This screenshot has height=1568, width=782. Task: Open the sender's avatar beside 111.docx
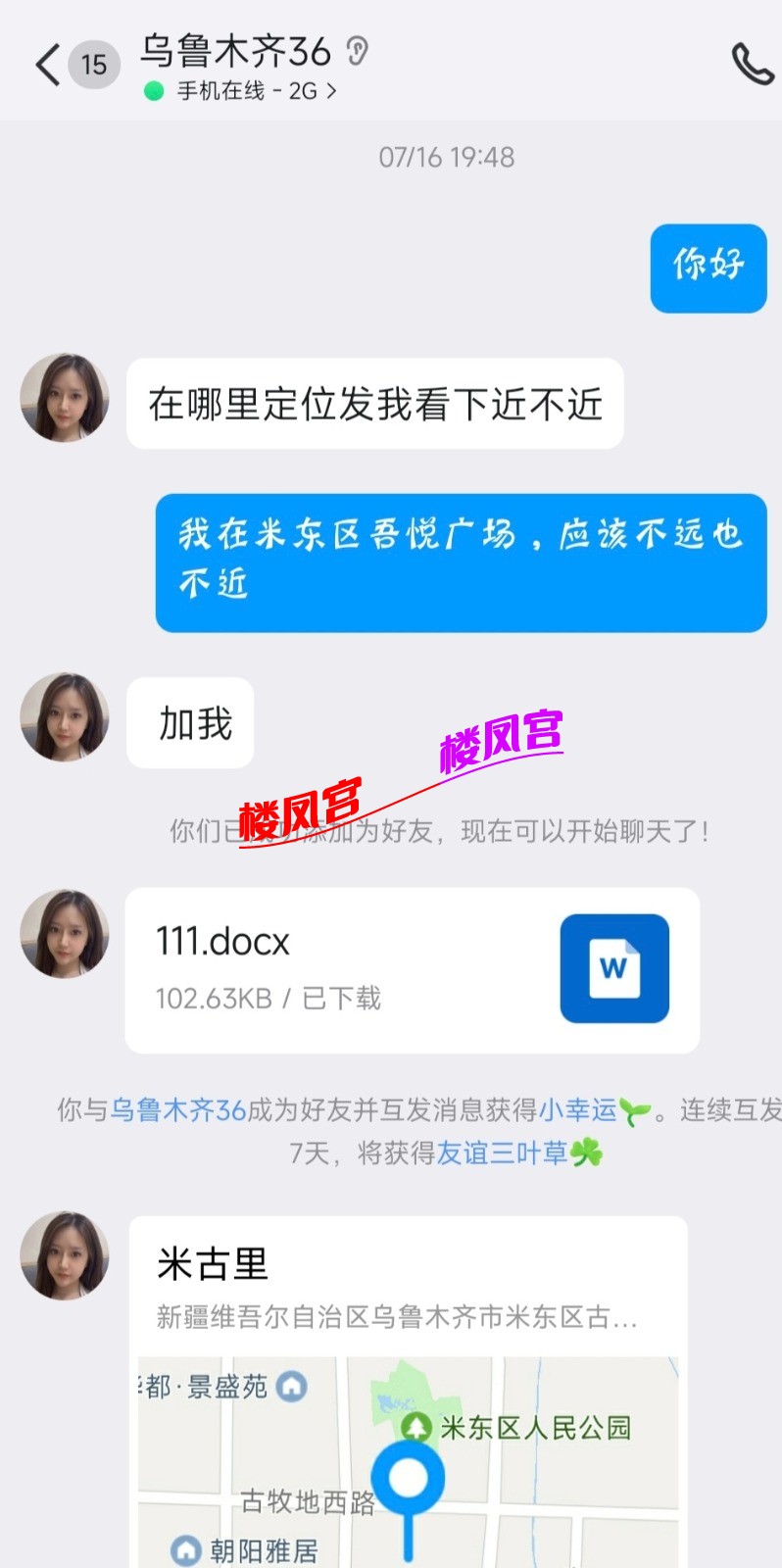[x=65, y=934]
